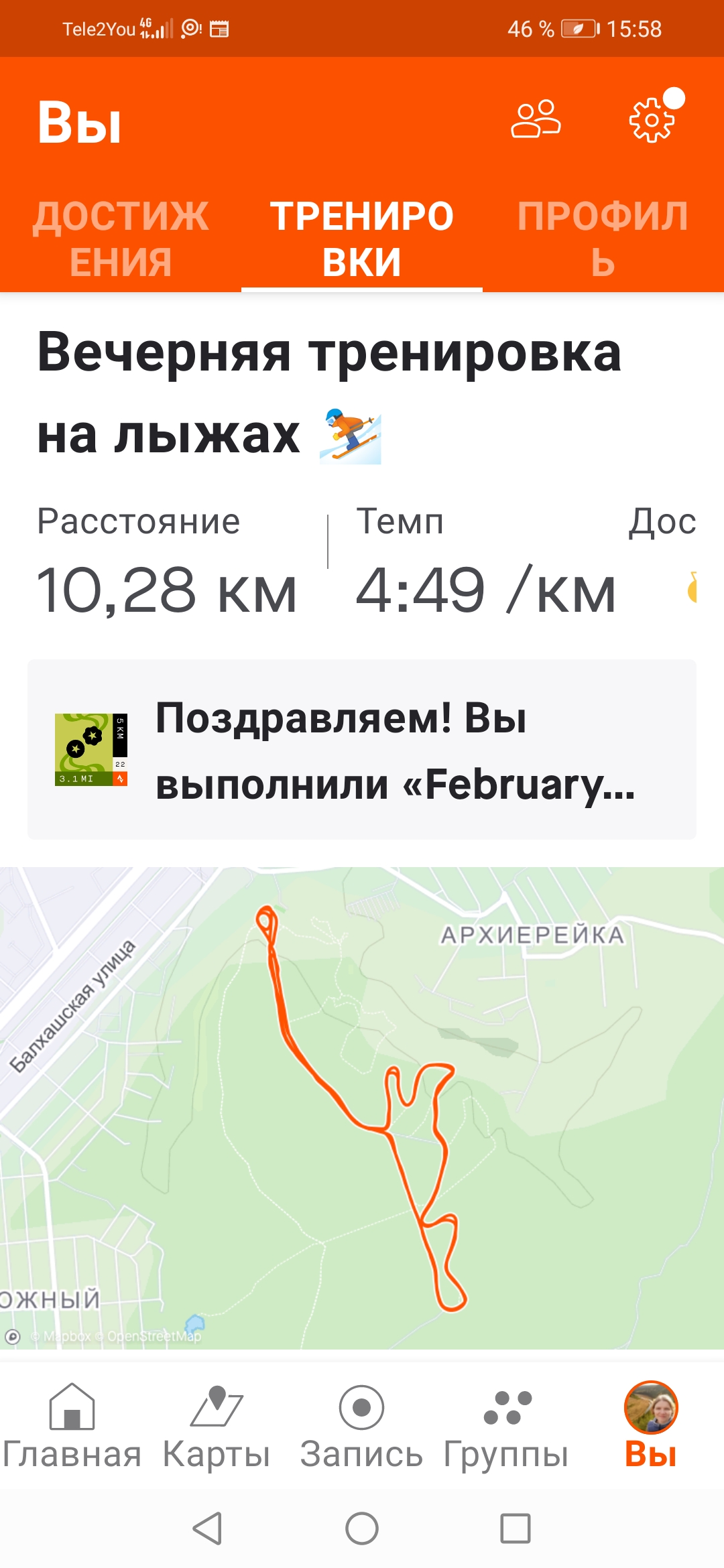Open the settings gear
Screen dimensions: 724x1568
pos(652,120)
